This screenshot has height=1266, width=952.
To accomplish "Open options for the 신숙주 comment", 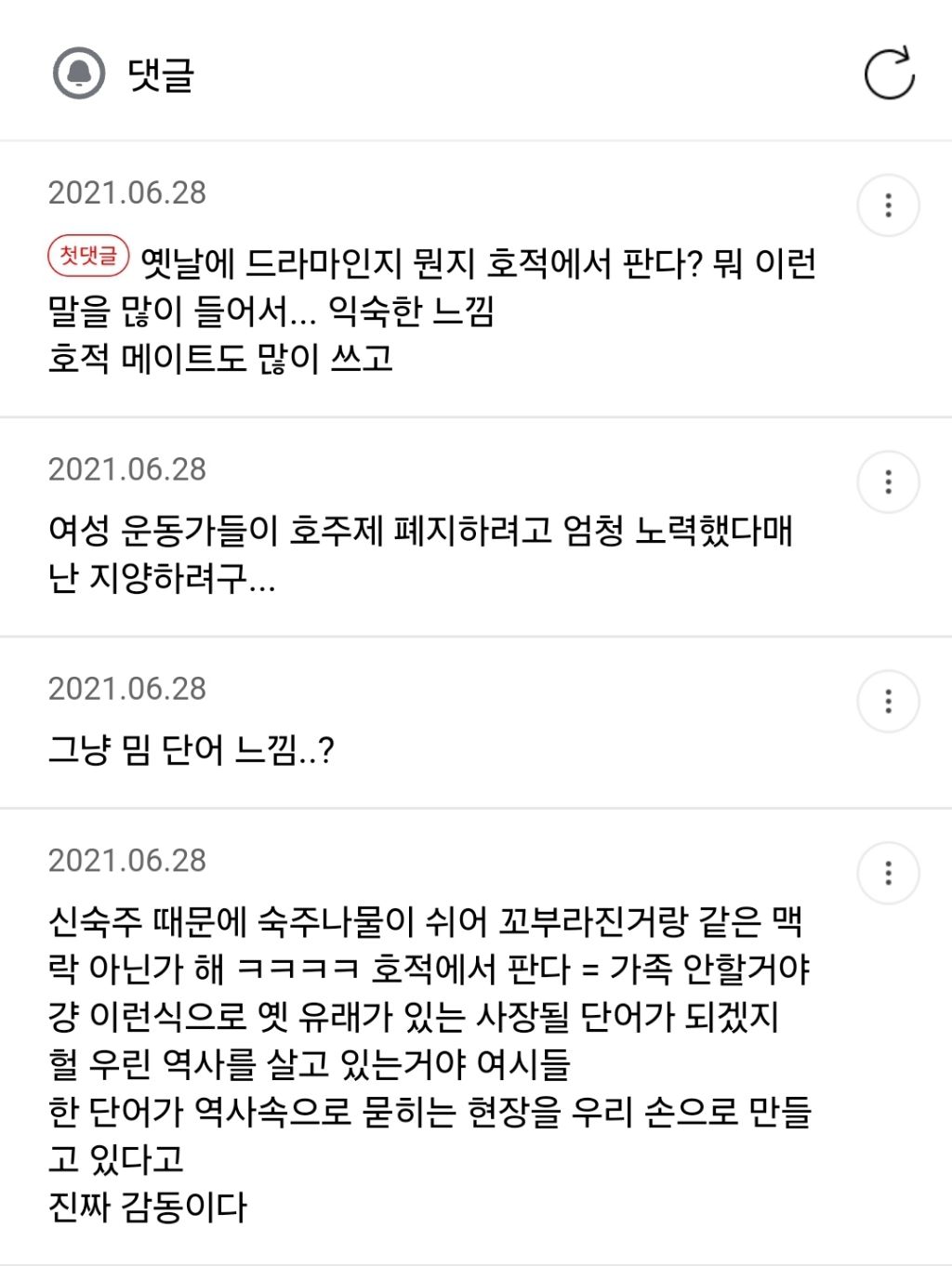I will pos(888,873).
